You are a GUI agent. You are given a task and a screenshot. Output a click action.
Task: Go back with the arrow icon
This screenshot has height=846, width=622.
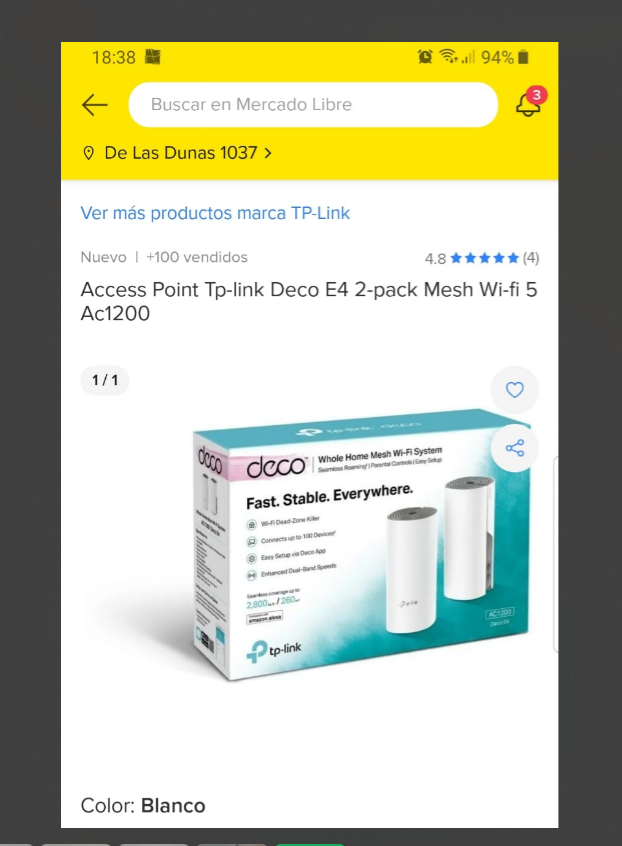pos(95,105)
